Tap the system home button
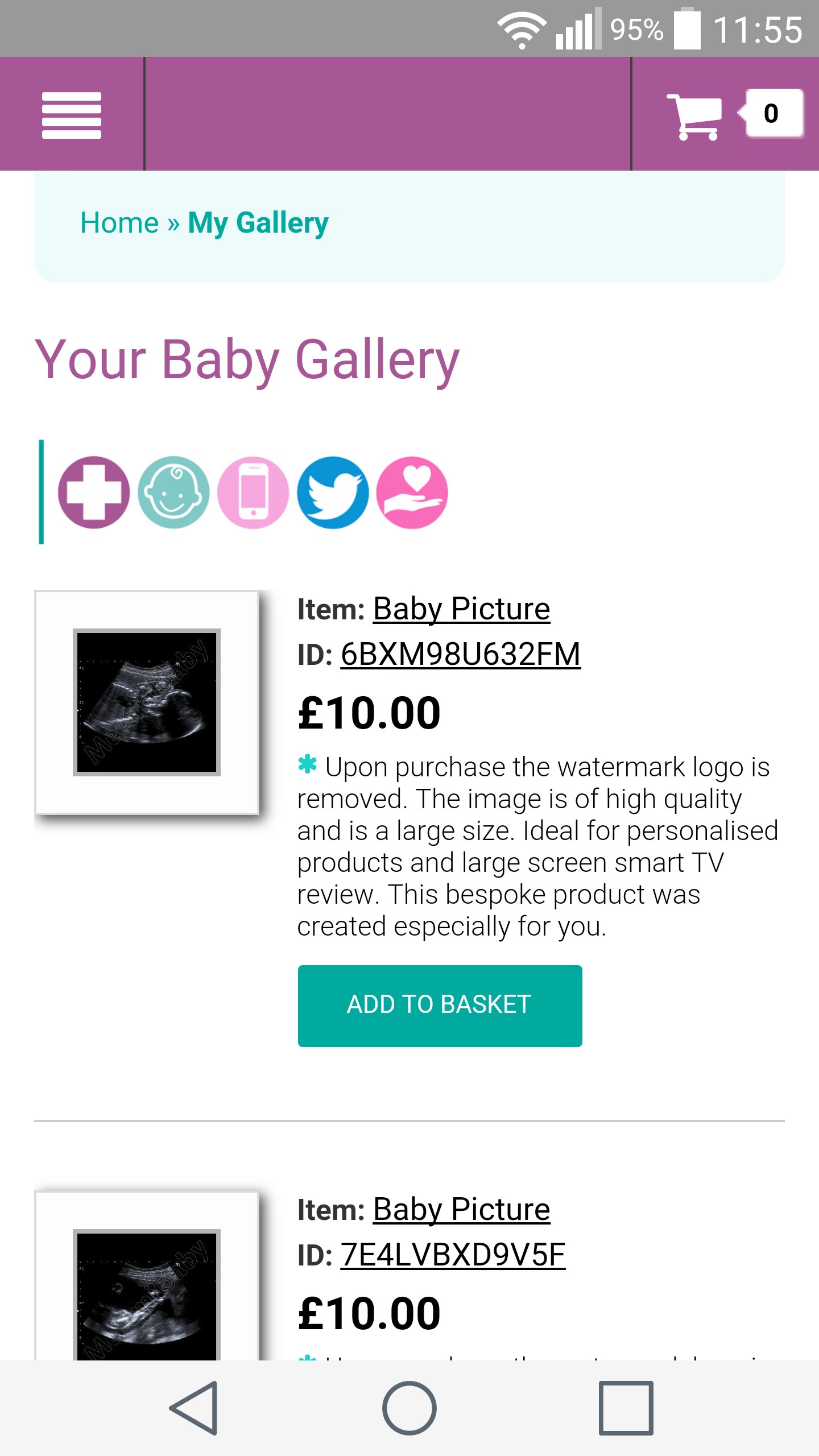The height and width of the screenshot is (1456, 819). point(409,1408)
